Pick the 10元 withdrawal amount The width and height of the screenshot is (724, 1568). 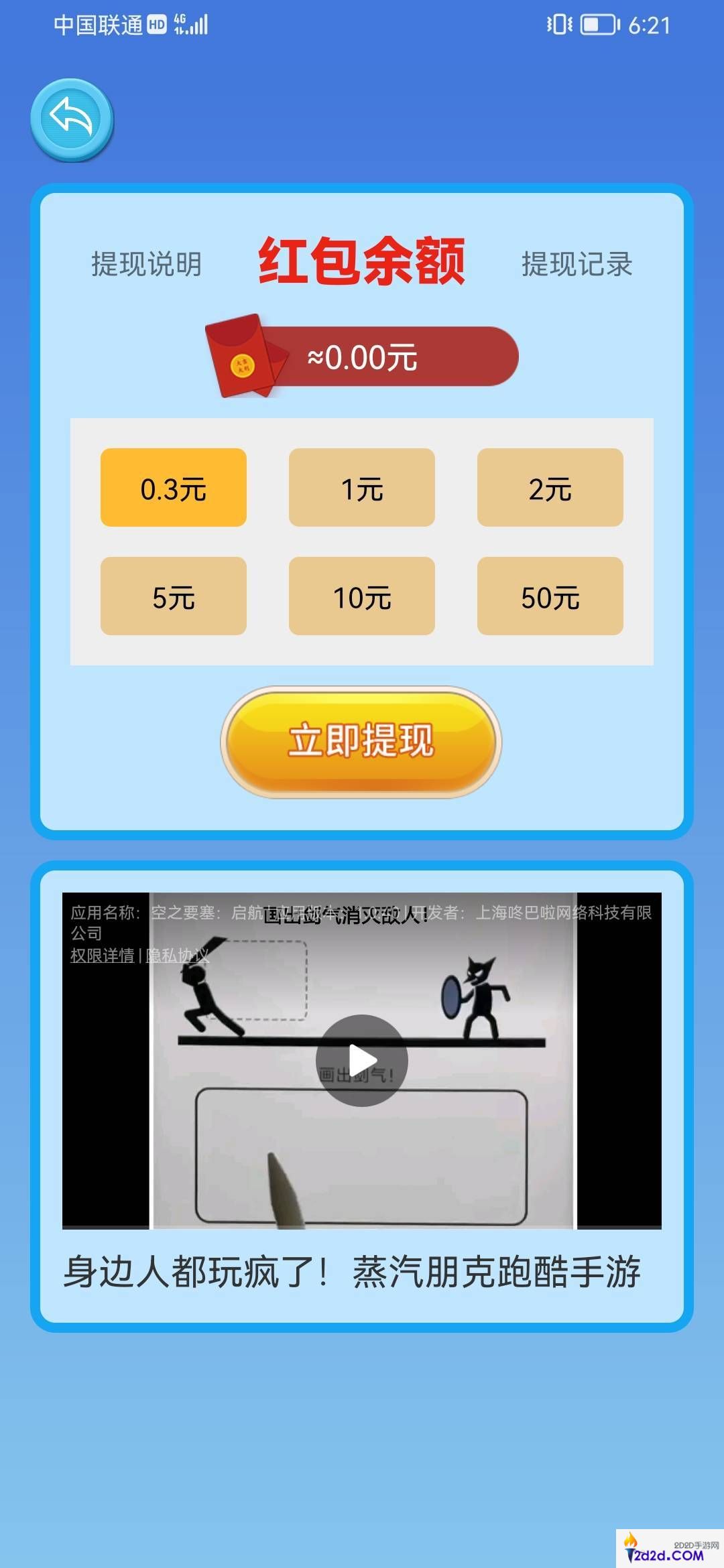pyautogui.click(x=362, y=596)
